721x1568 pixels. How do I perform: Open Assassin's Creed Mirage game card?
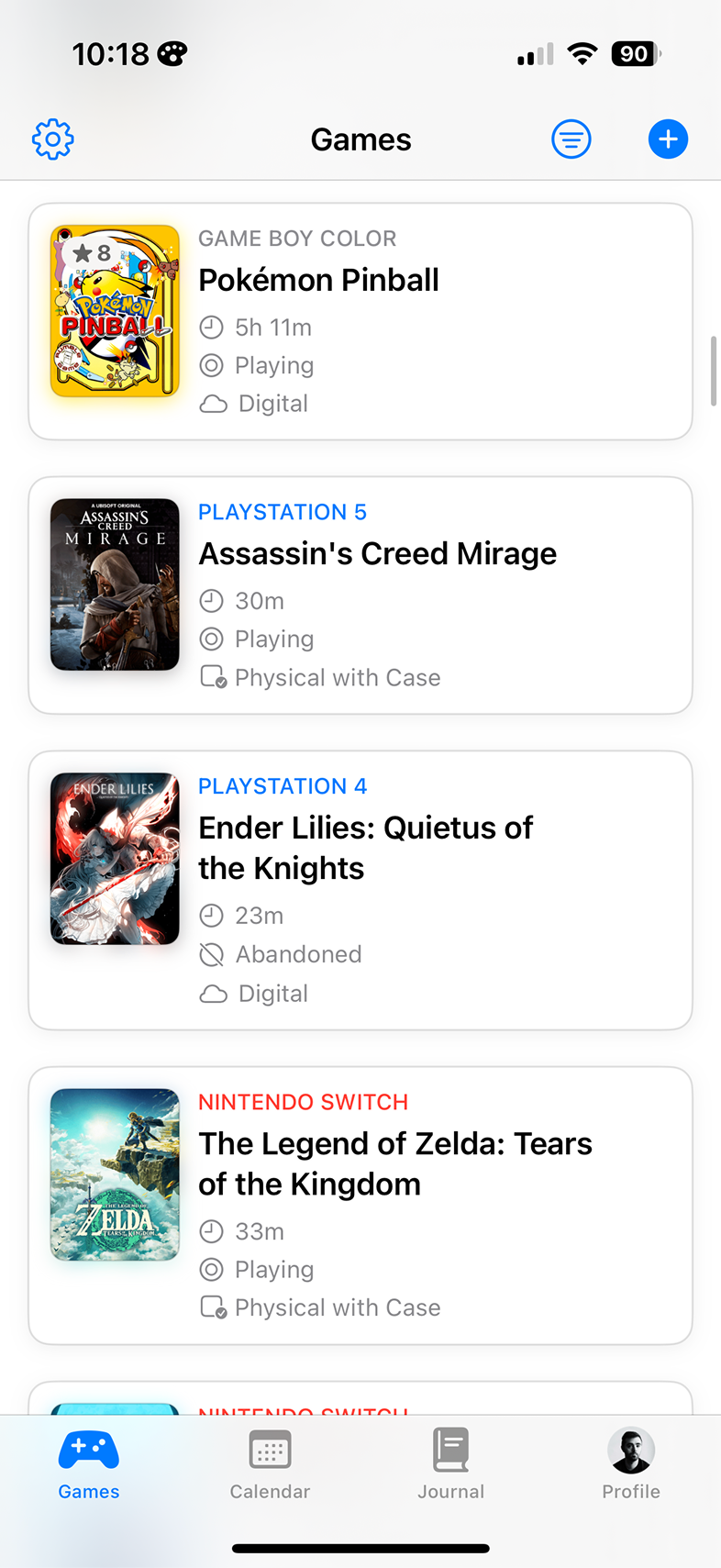[360, 595]
